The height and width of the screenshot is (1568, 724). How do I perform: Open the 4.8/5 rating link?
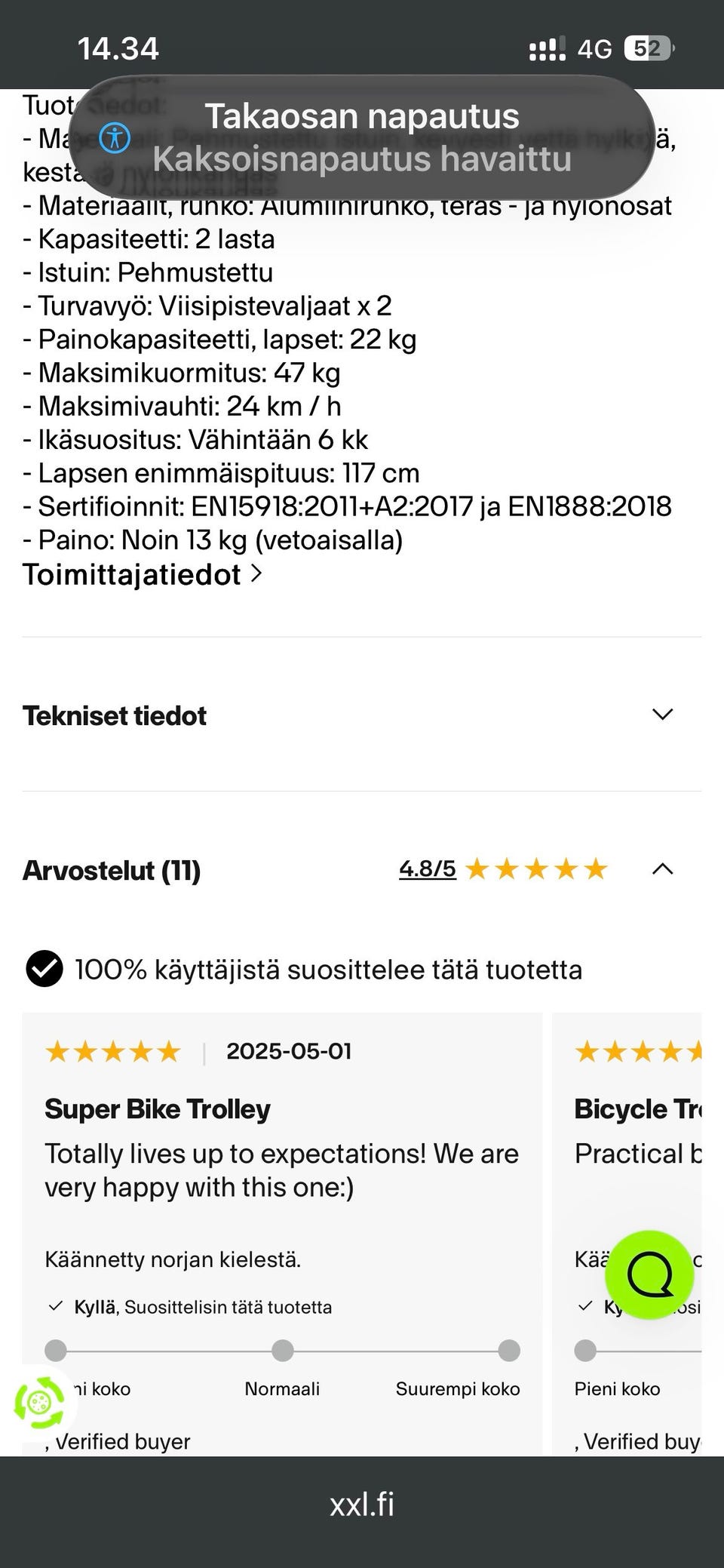coord(427,869)
